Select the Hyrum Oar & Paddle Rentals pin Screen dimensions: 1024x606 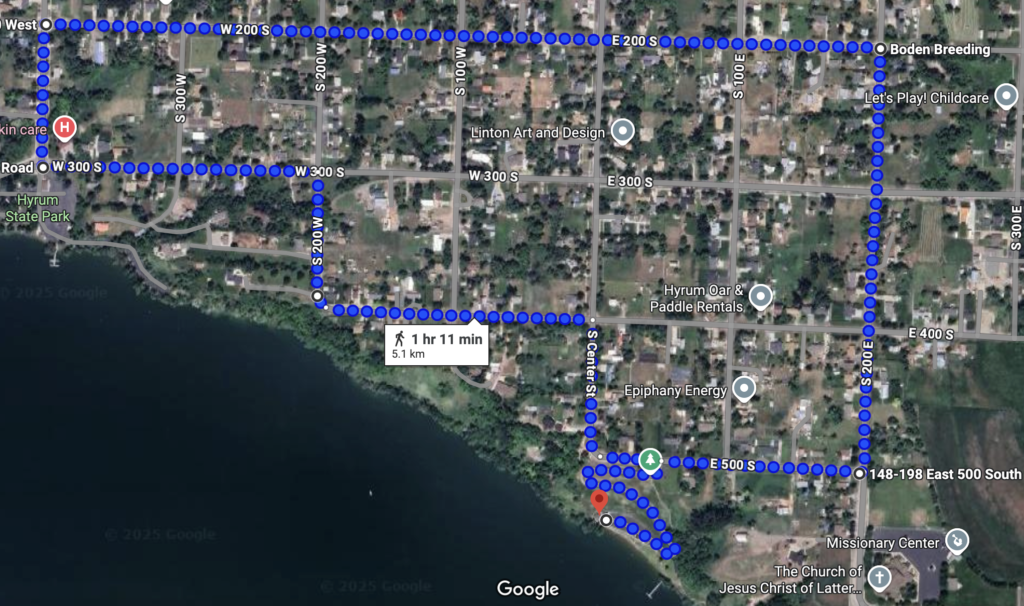point(760,296)
